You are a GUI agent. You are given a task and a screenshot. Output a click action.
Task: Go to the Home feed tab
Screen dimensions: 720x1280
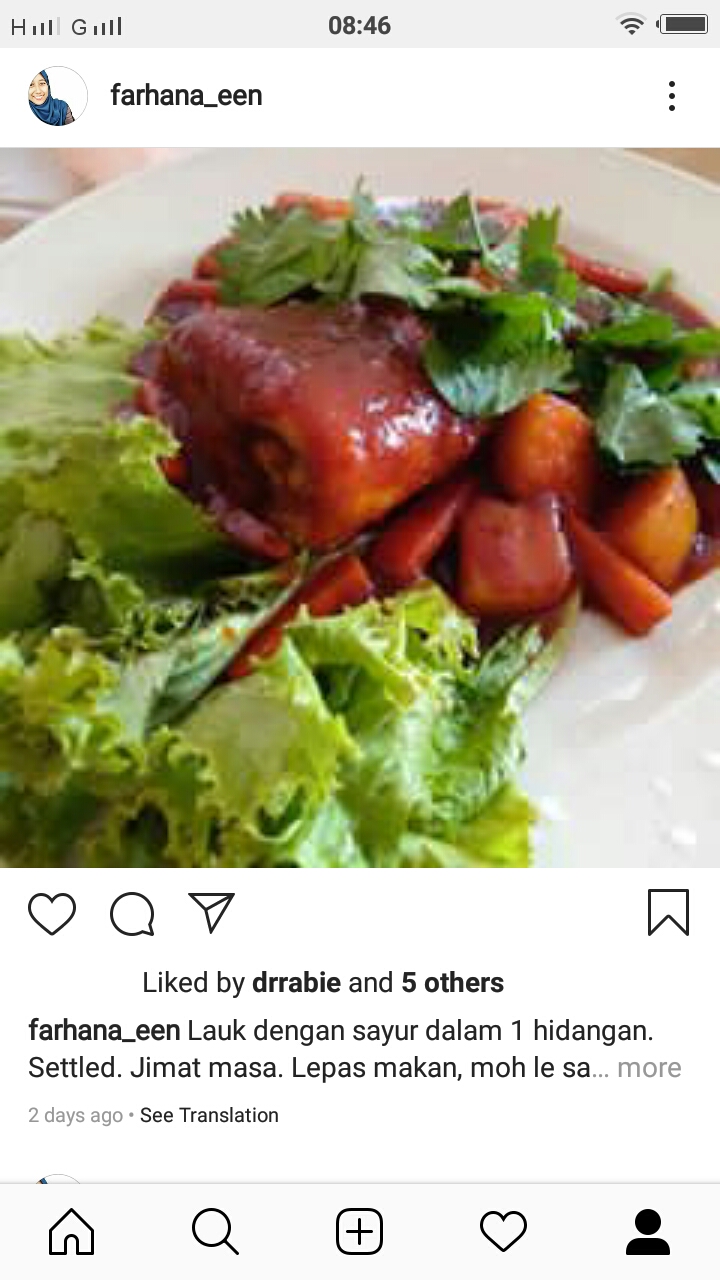pyautogui.click(x=72, y=1231)
